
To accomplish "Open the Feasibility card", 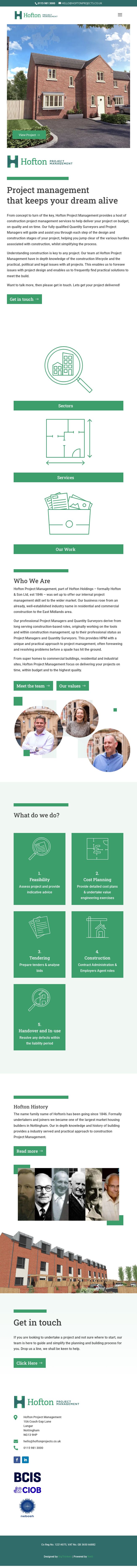I will pos(39,869).
